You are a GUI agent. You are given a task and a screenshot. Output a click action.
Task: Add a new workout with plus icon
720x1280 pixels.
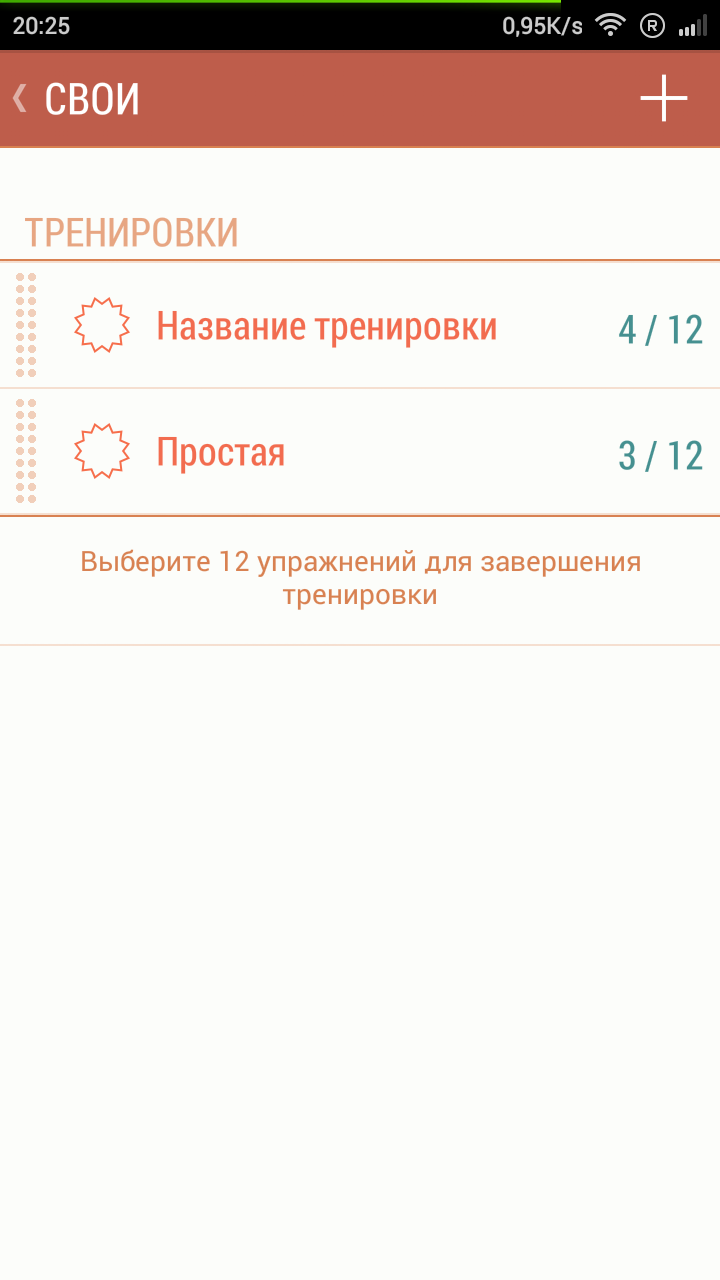pos(664,98)
